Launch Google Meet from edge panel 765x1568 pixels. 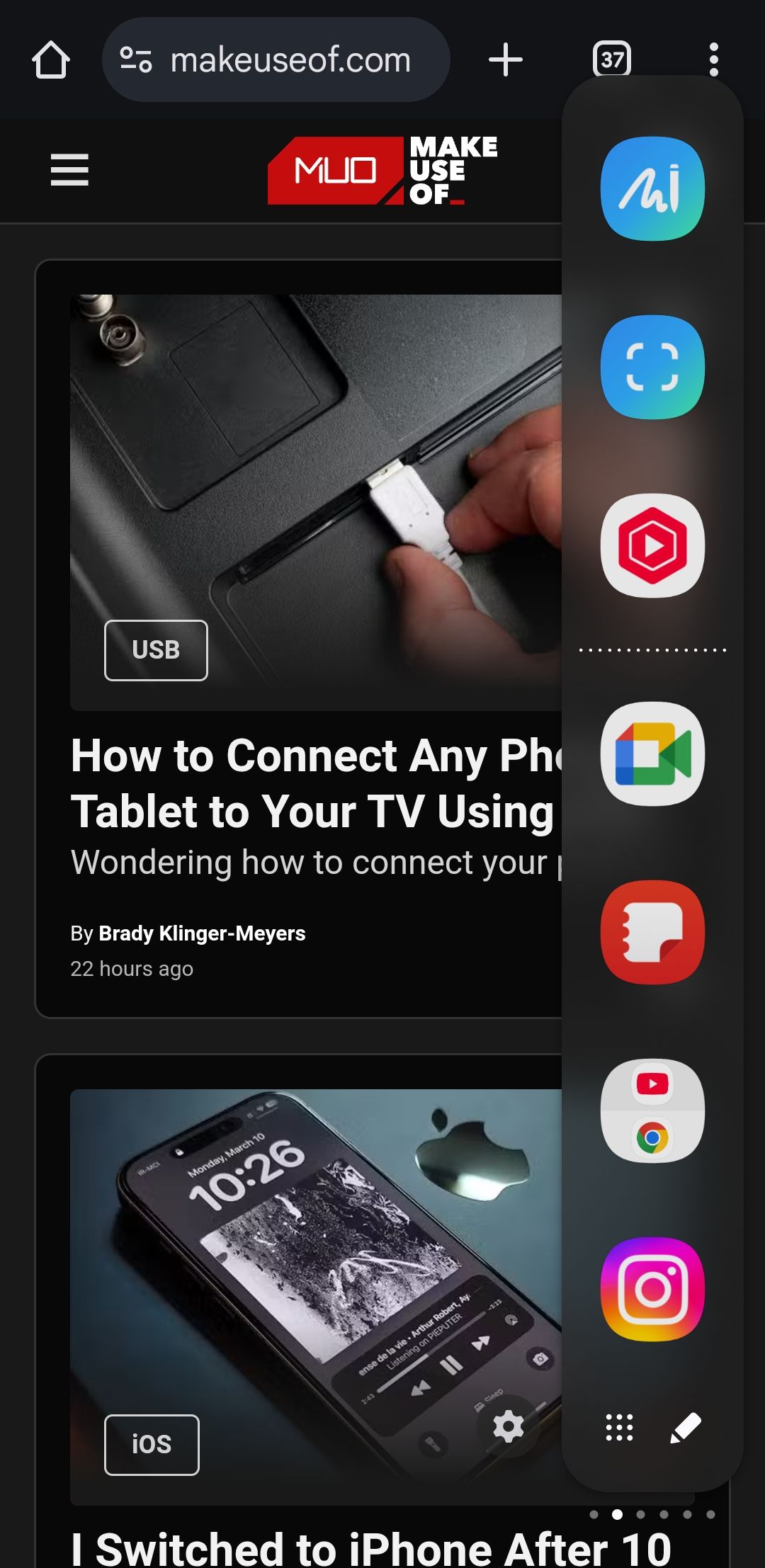pyautogui.click(x=652, y=754)
